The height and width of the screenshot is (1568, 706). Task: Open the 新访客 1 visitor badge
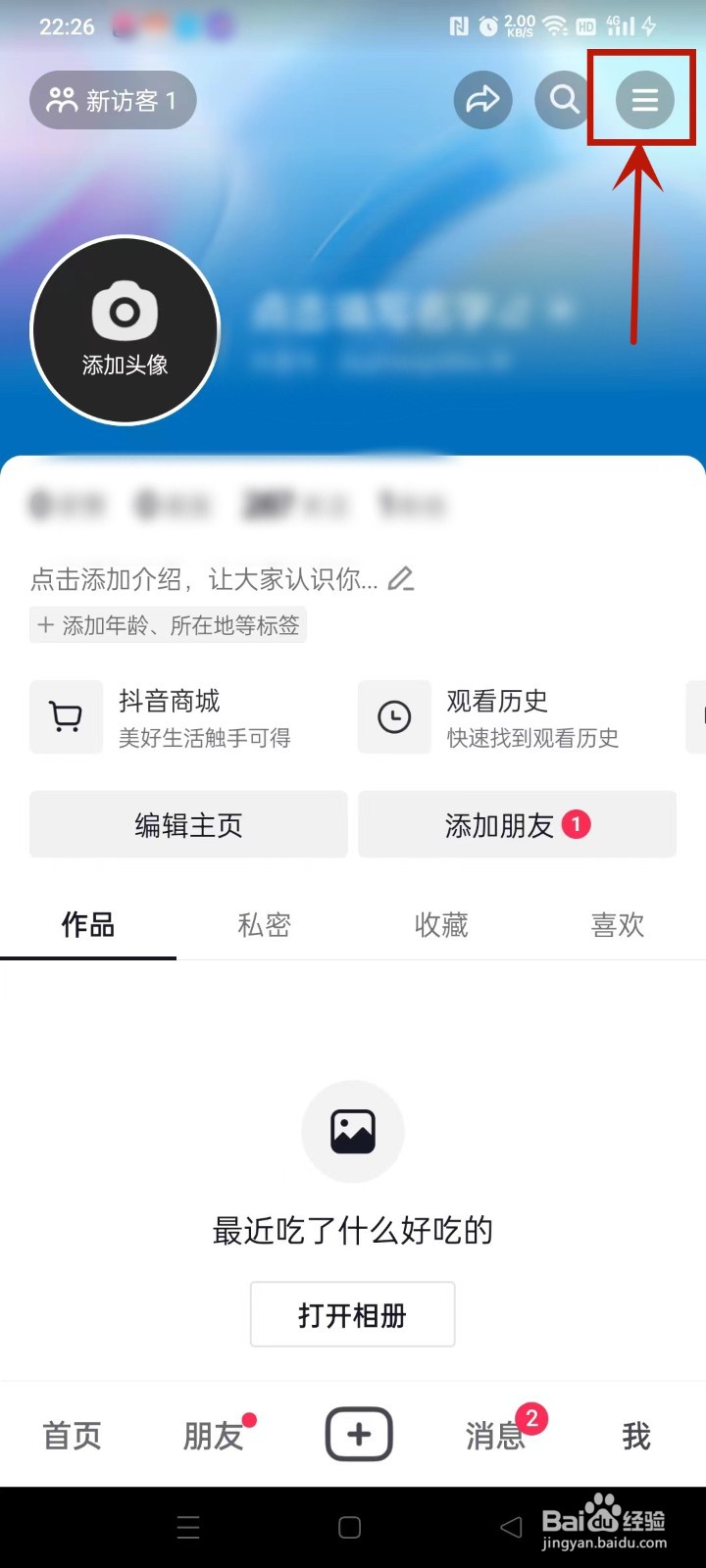[112, 99]
